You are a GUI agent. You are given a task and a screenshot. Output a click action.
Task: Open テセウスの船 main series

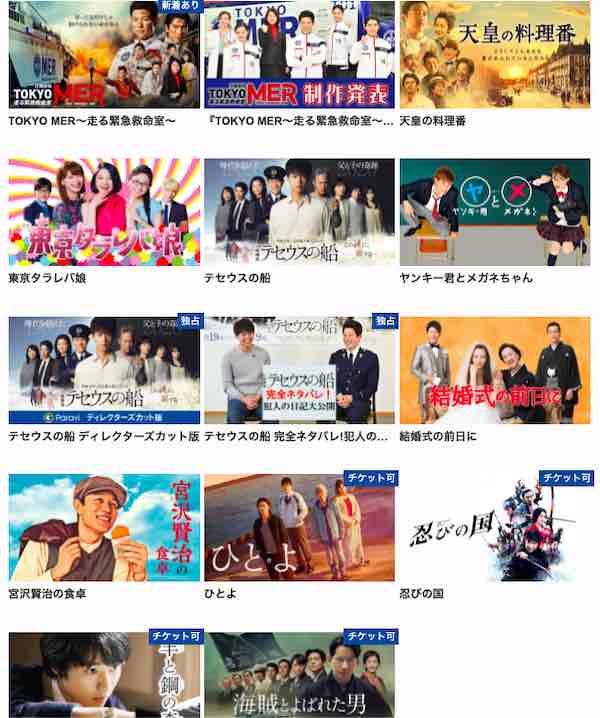pos(299,211)
